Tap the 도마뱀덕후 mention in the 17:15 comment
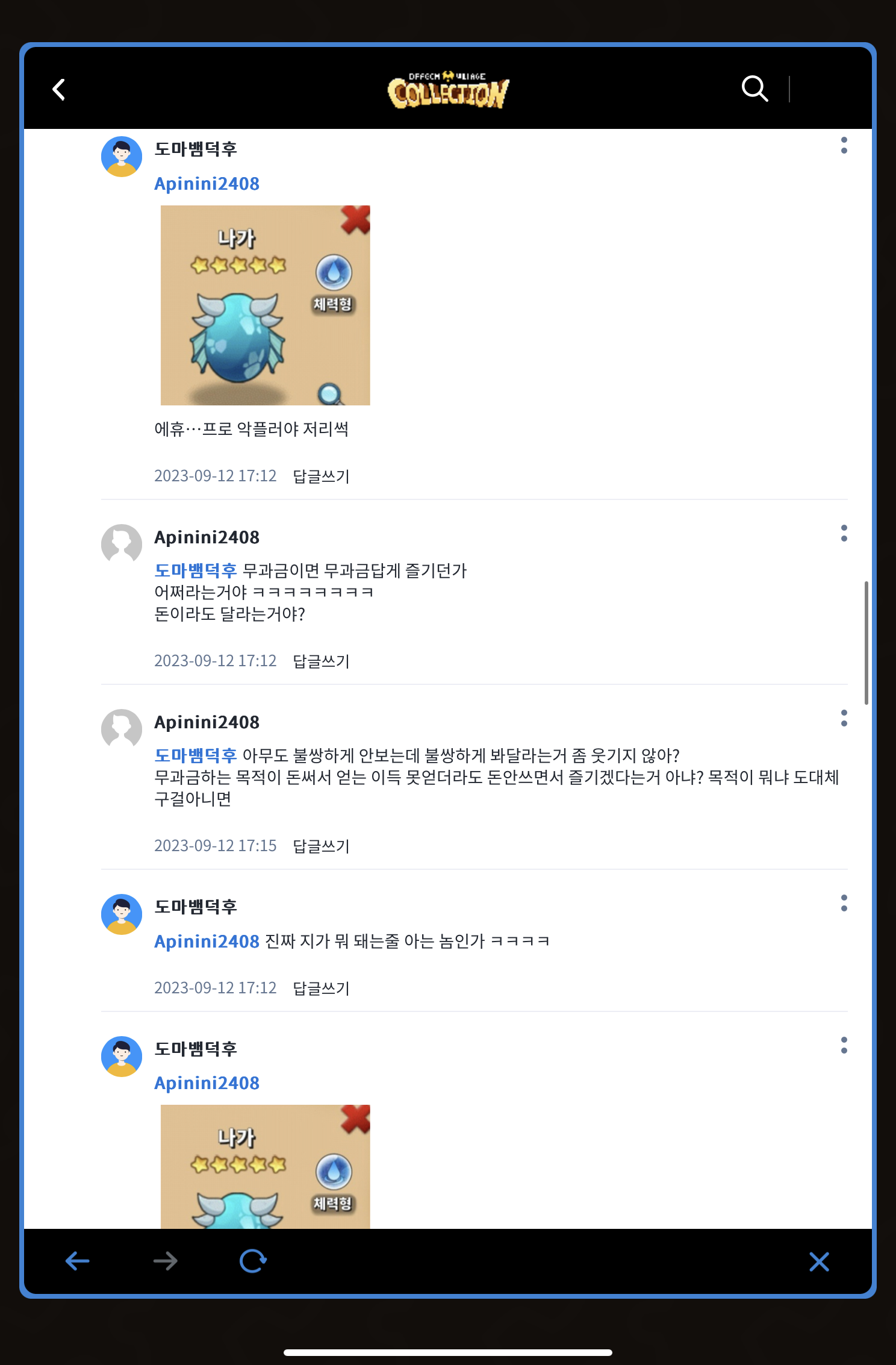This screenshot has height=1365, width=896. click(x=196, y=755)
